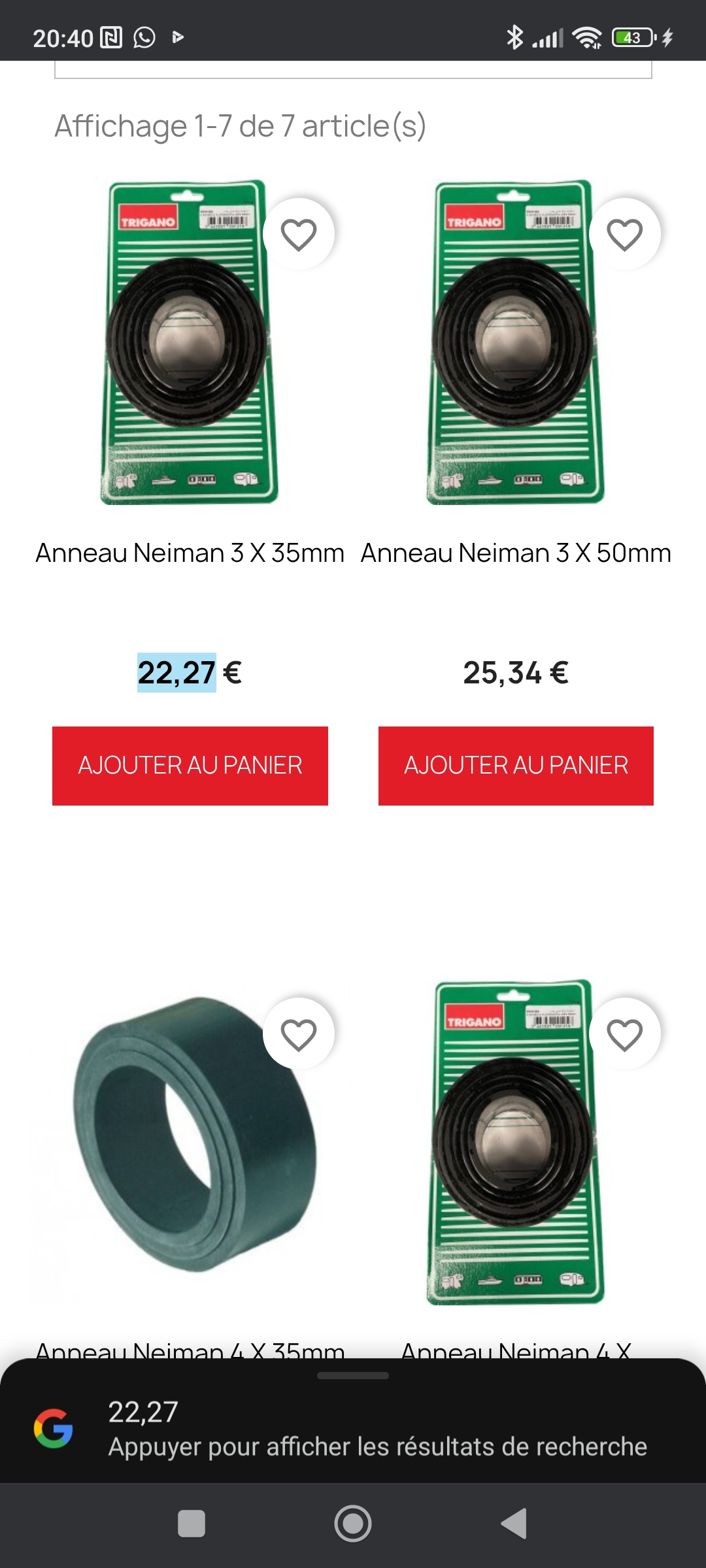This screenshot has height=1568, width=706.
Task: Like the last Trigano packaged ring product
Action: 624,1034
